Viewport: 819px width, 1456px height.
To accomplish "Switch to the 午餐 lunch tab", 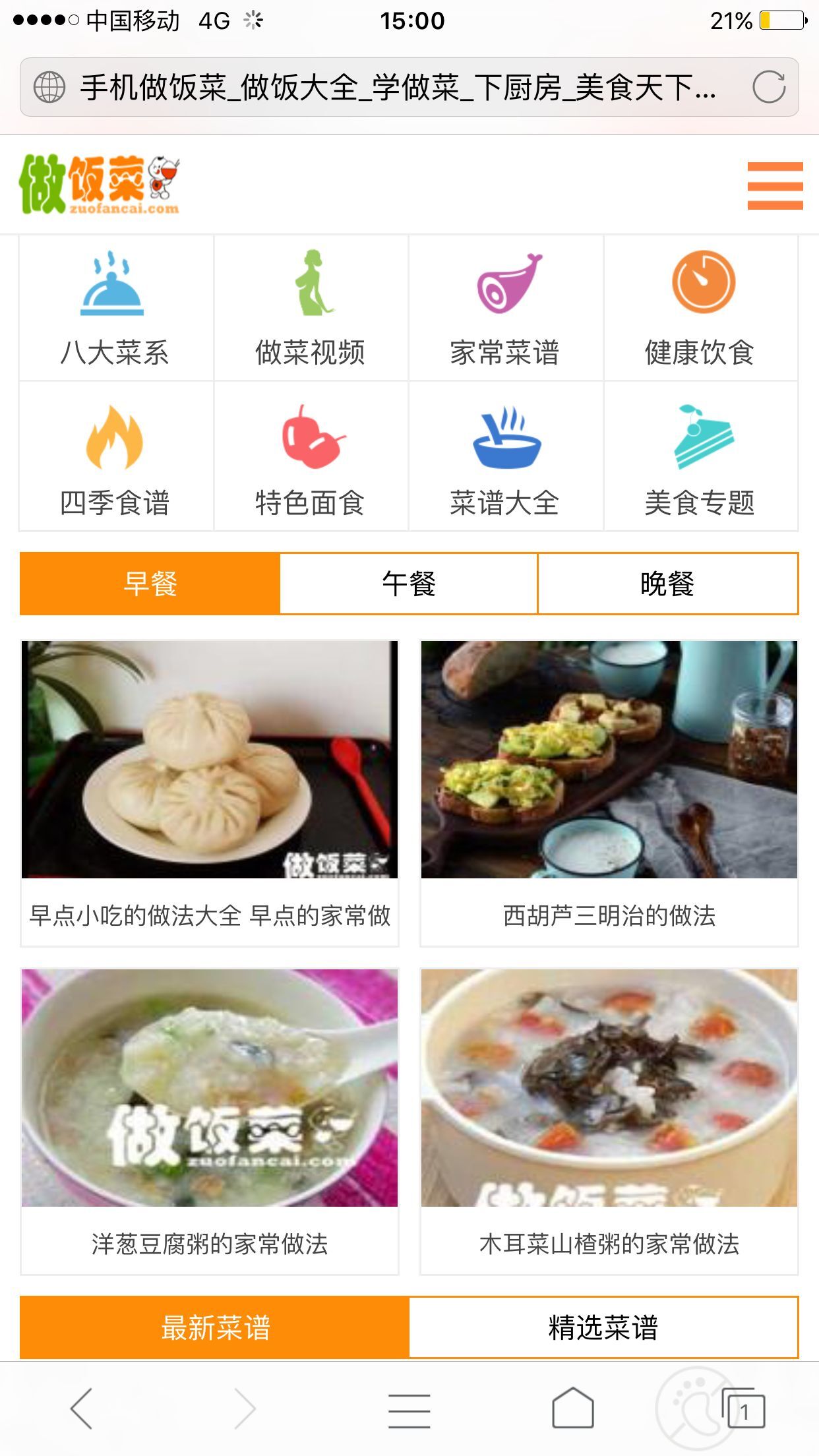I will pyautogui.click(x=408, y=583).
